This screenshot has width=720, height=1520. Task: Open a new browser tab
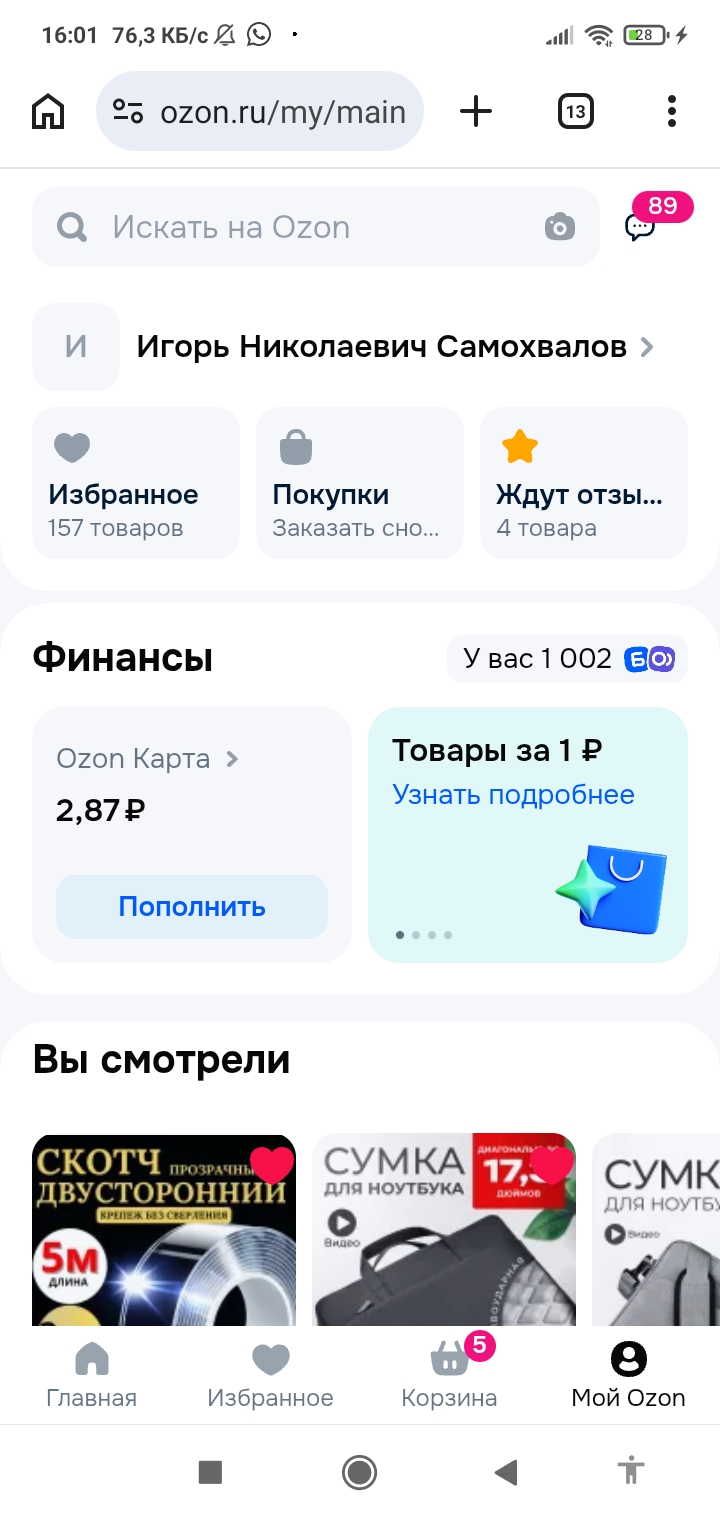(476, 111)
